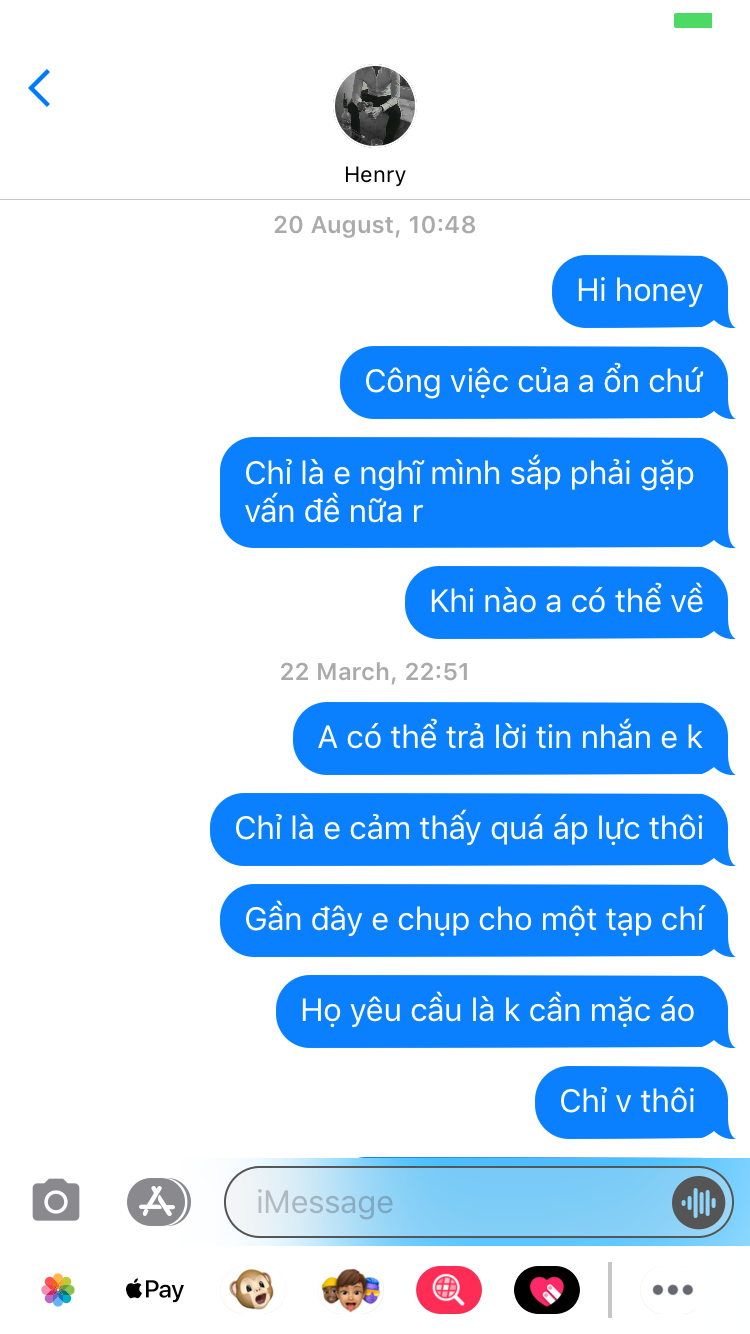Viewport: 750px width, 1334px height.
Task: Focus the iMessage text field
Action: [x=450, y=1201]
